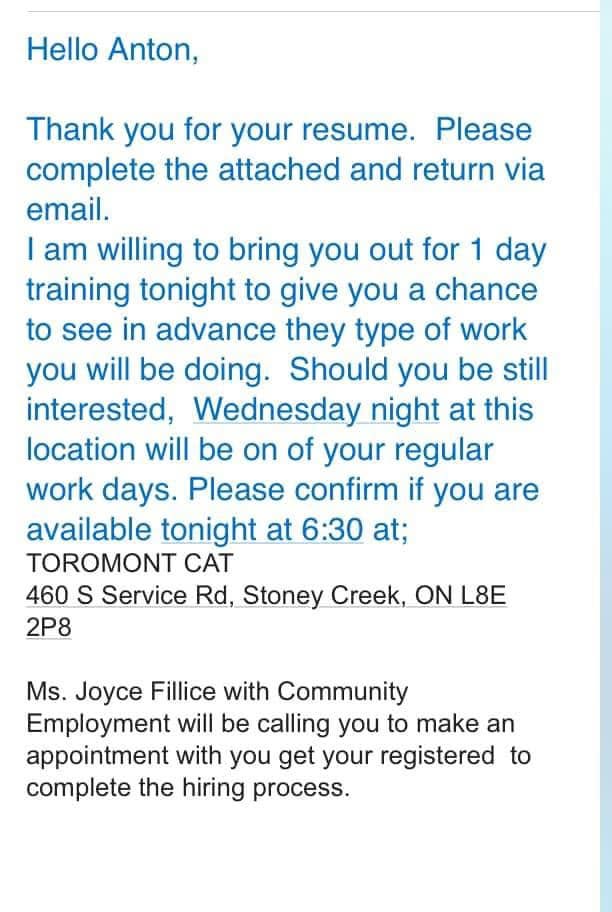The height and width of the screenshot is (912, 612).
Task: Open the underlined Wednesday night date link
Action: (x=316, y=409)
